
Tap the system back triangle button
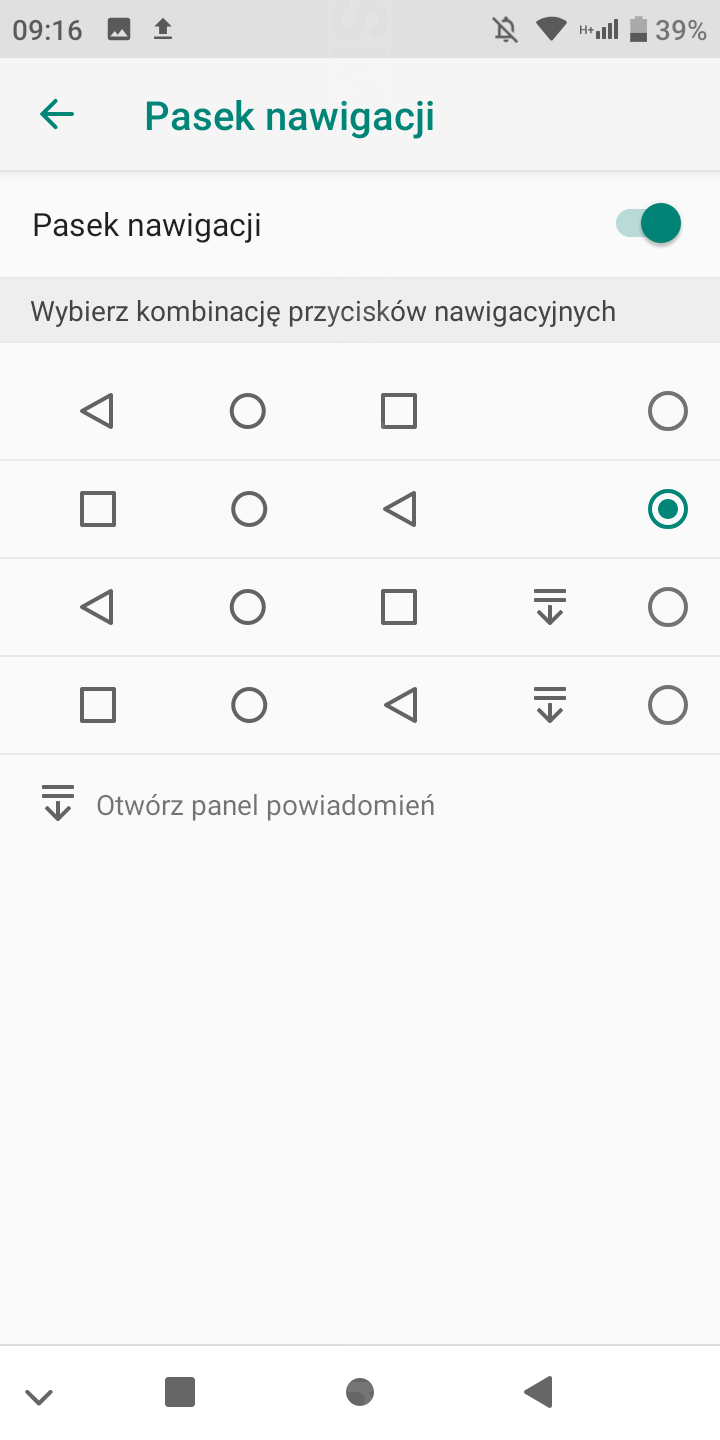539,1392
